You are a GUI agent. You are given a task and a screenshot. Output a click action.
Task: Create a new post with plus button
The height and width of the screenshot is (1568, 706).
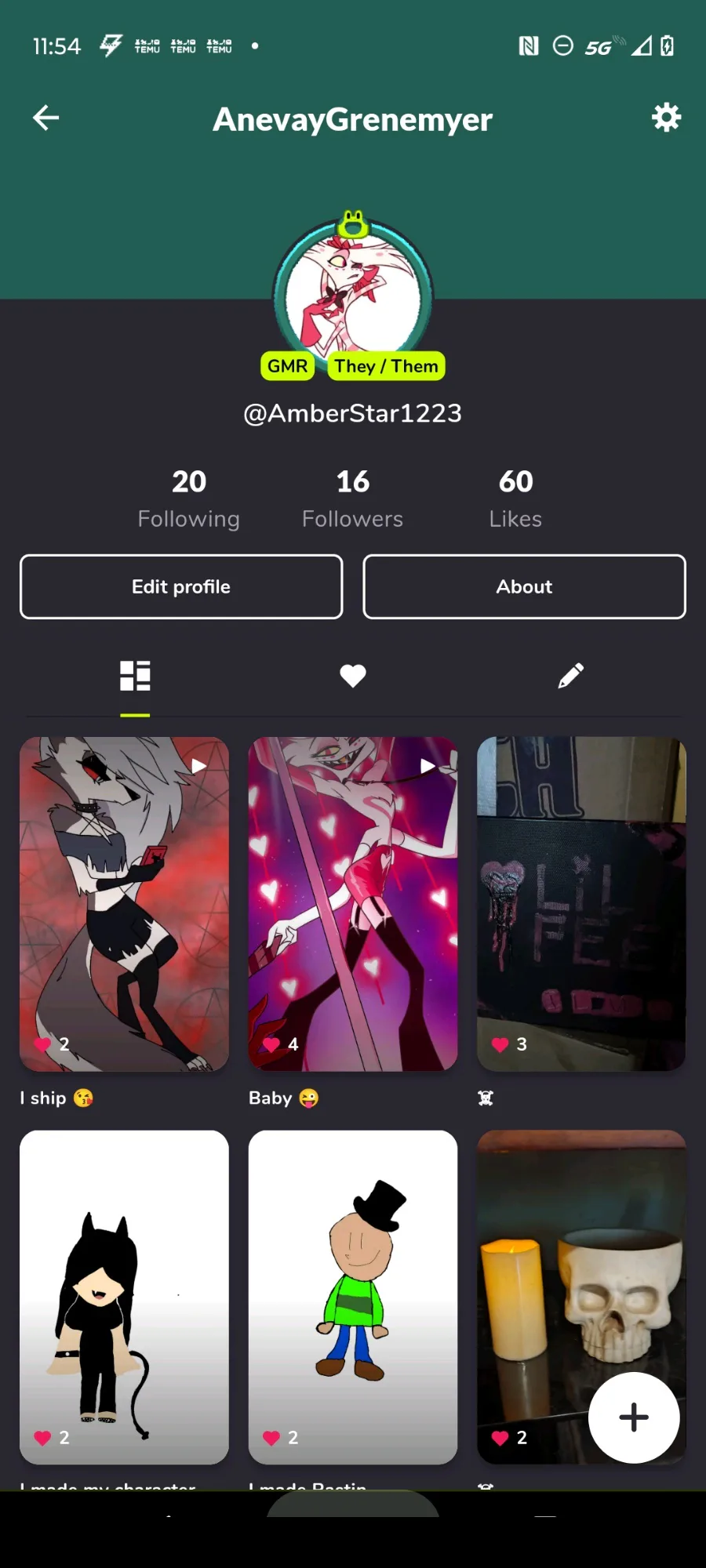[x=634, y=1417]
